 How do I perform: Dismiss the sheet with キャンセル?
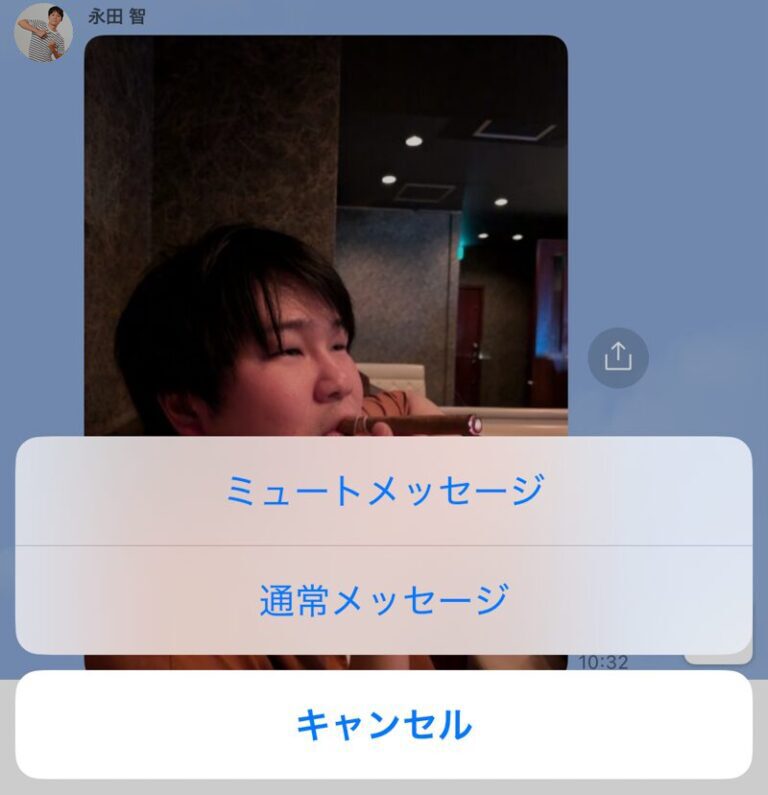[x=384, y=725]
